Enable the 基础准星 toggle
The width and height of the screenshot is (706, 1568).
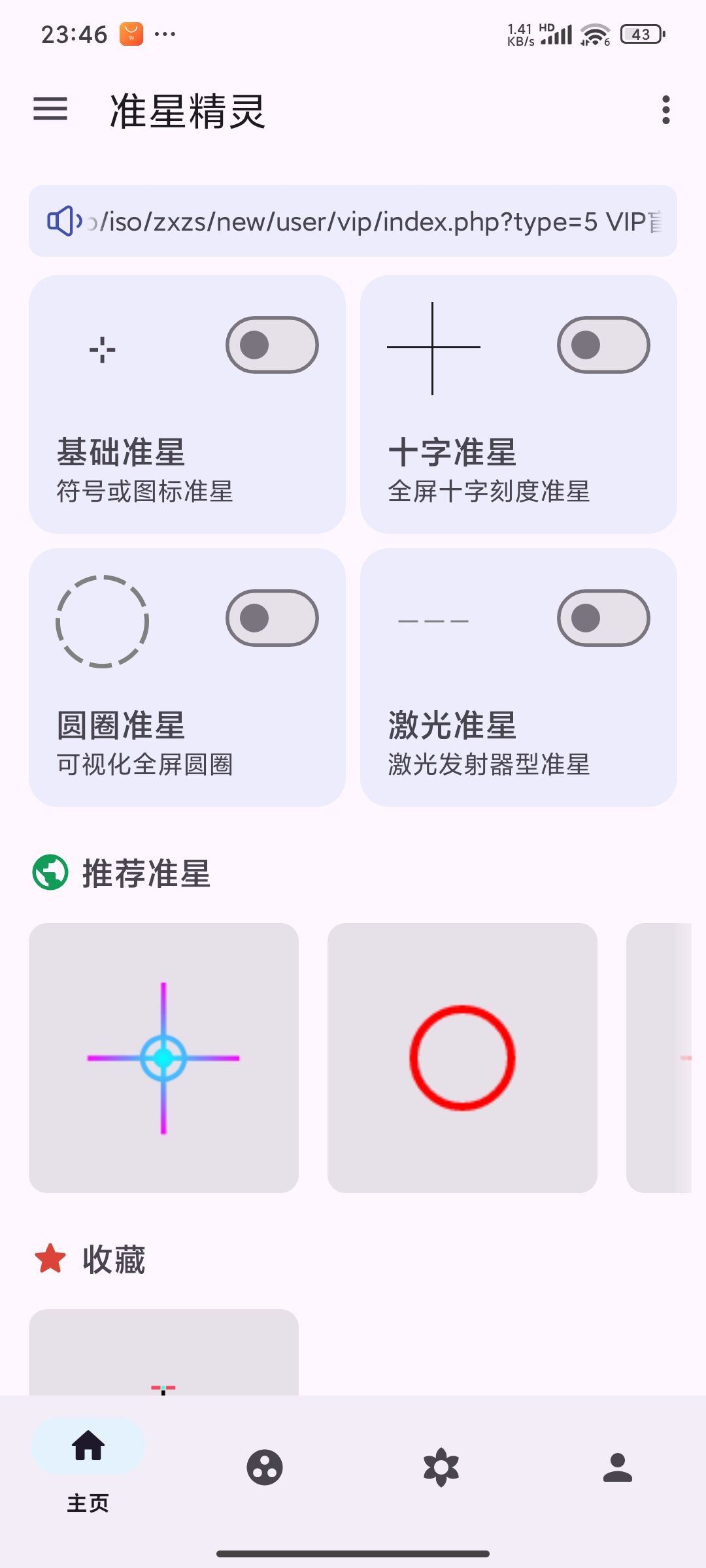tap(271, 346)
